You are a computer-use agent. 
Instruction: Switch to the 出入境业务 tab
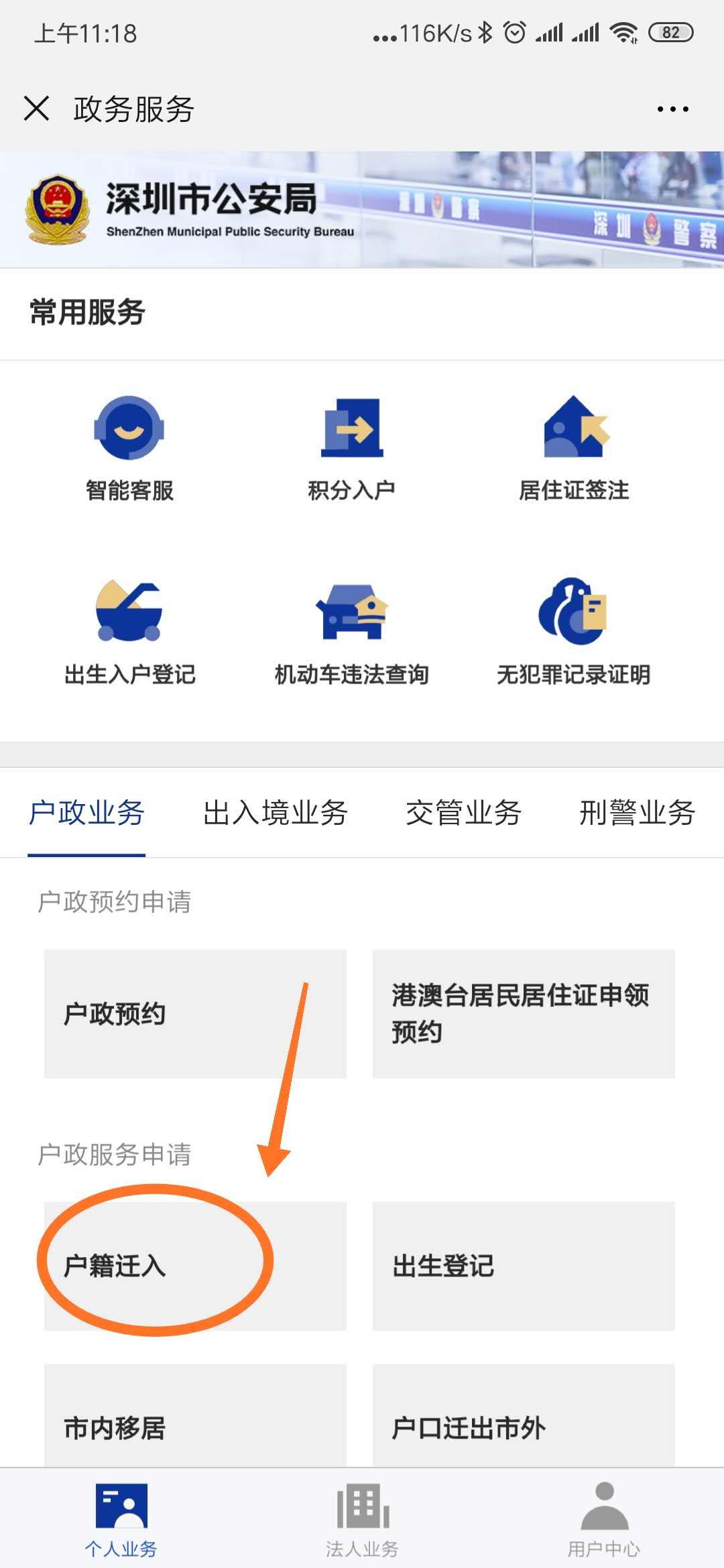click(x=277, y=813)
